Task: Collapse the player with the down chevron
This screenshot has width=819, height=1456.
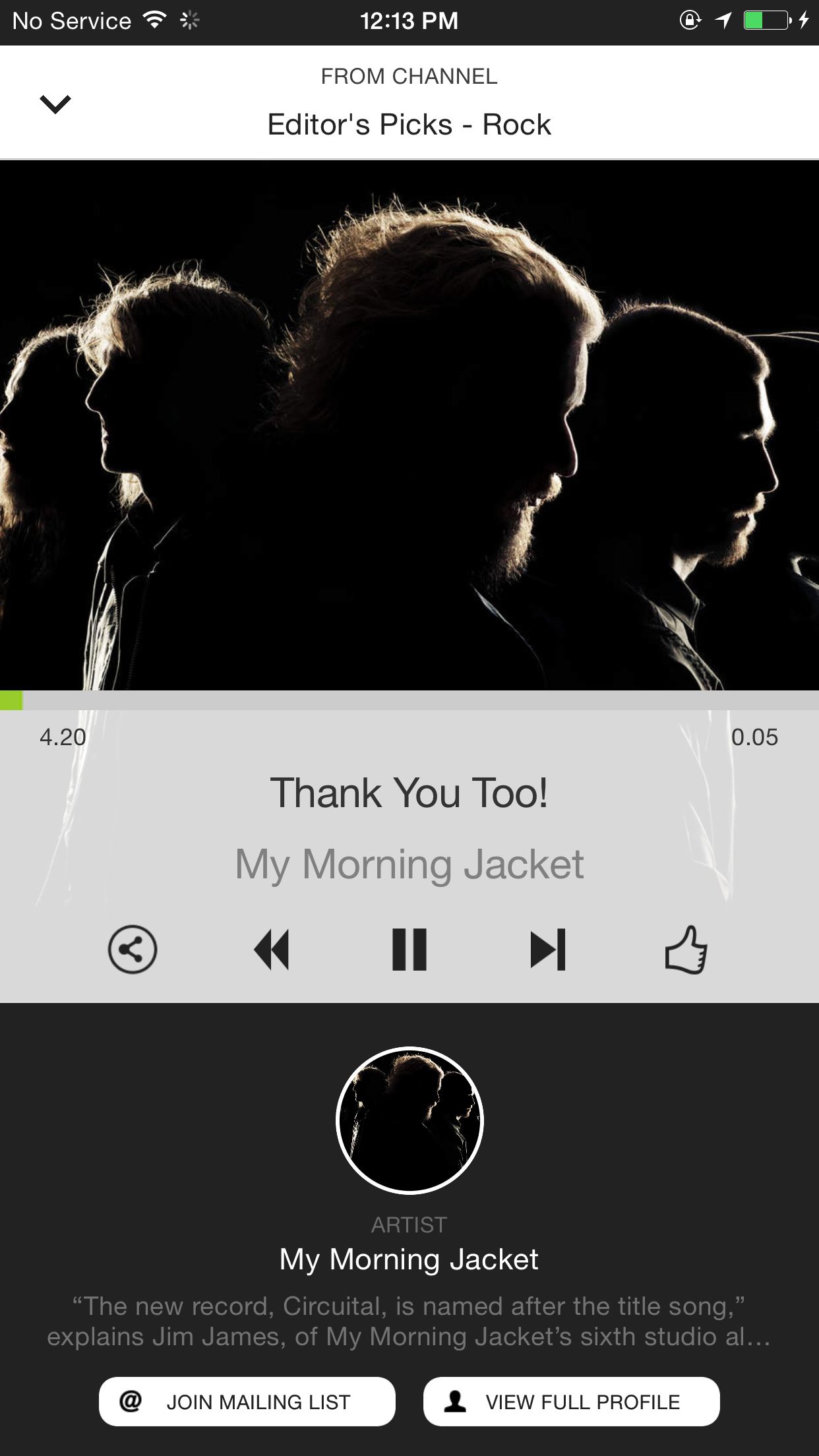Action: (x=55, y=104)
